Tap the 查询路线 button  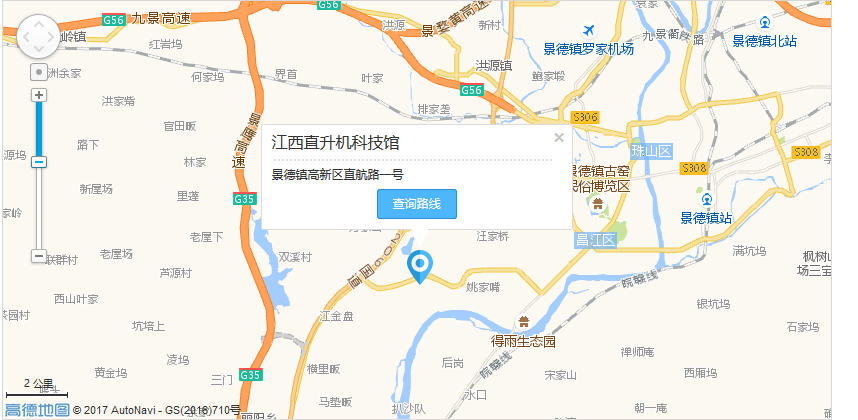[x=417, y=204]
